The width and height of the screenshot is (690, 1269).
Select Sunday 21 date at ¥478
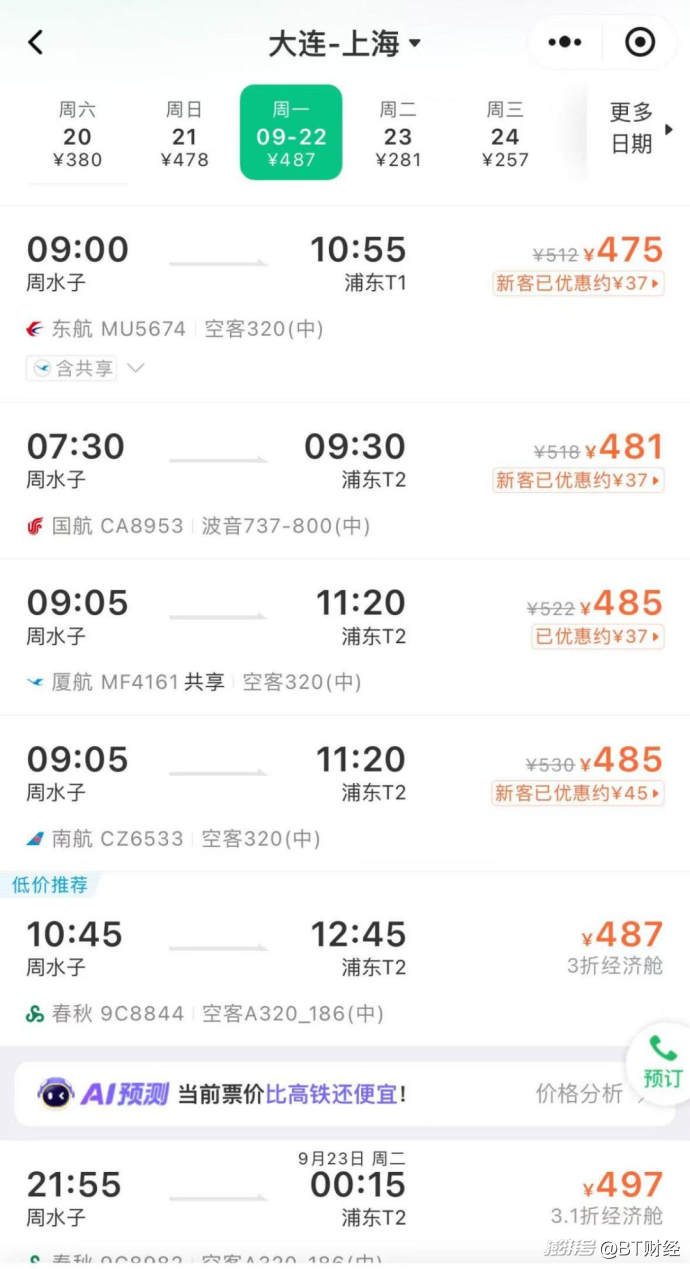(x=185, y=133)
